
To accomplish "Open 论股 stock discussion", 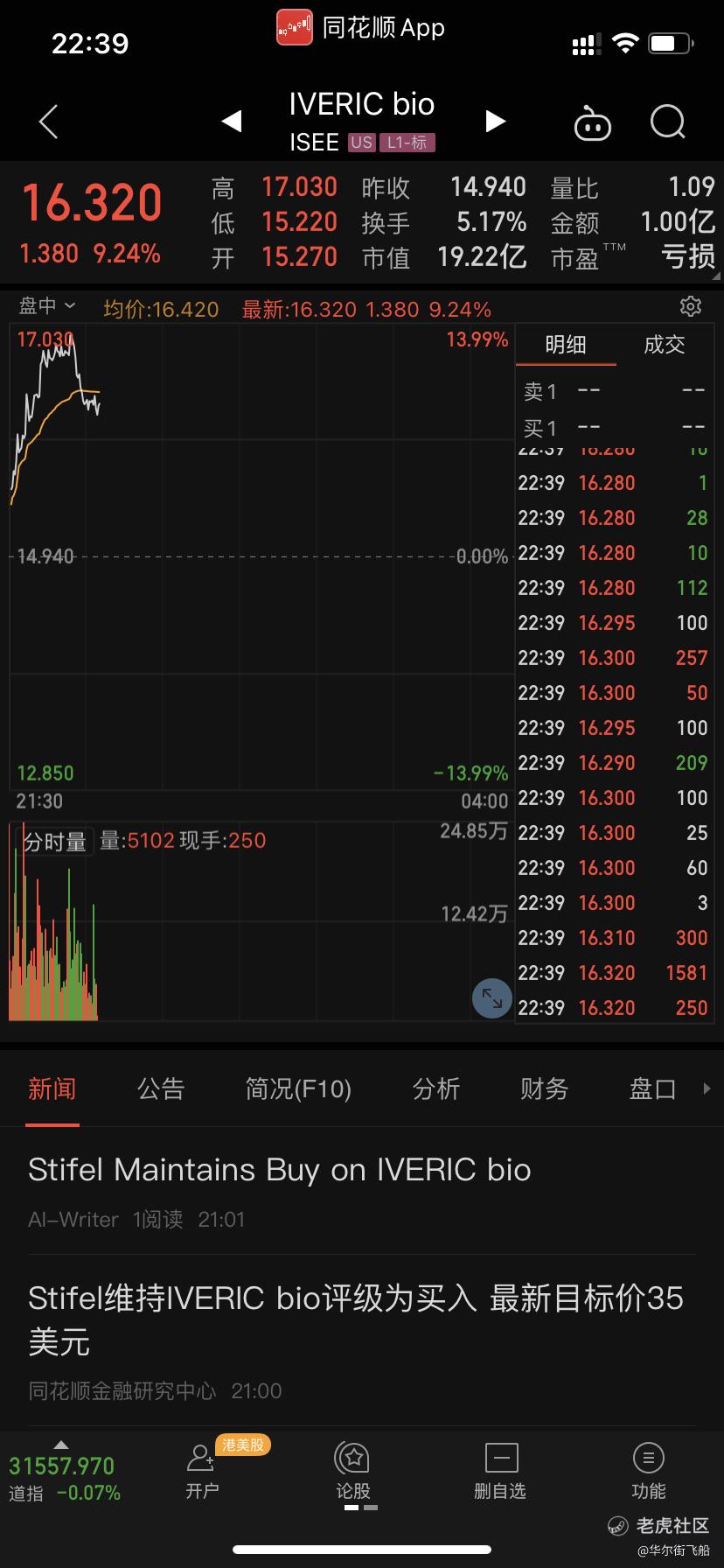I will (353, 1472).
